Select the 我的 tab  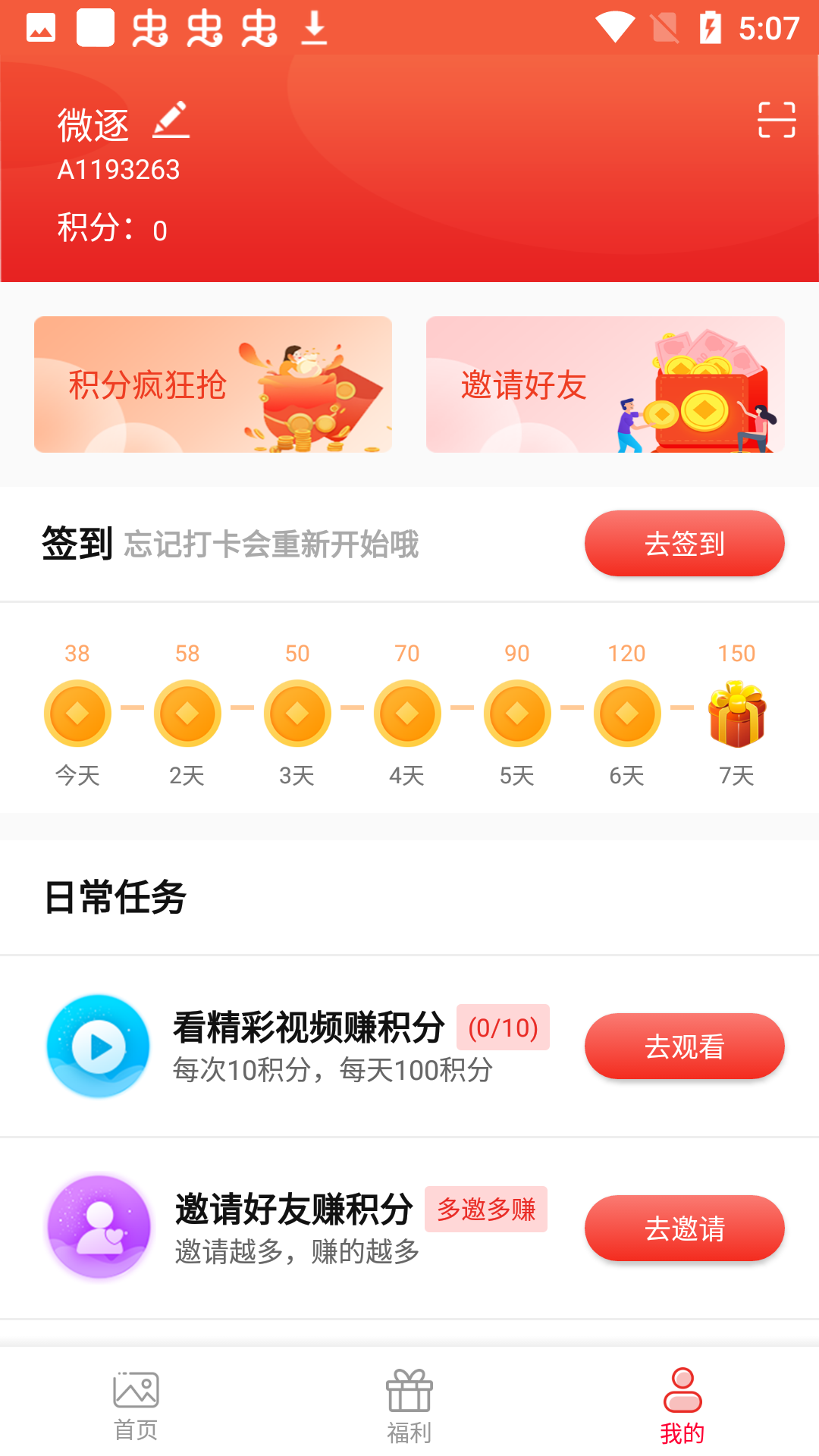[x=682, y=1405]
